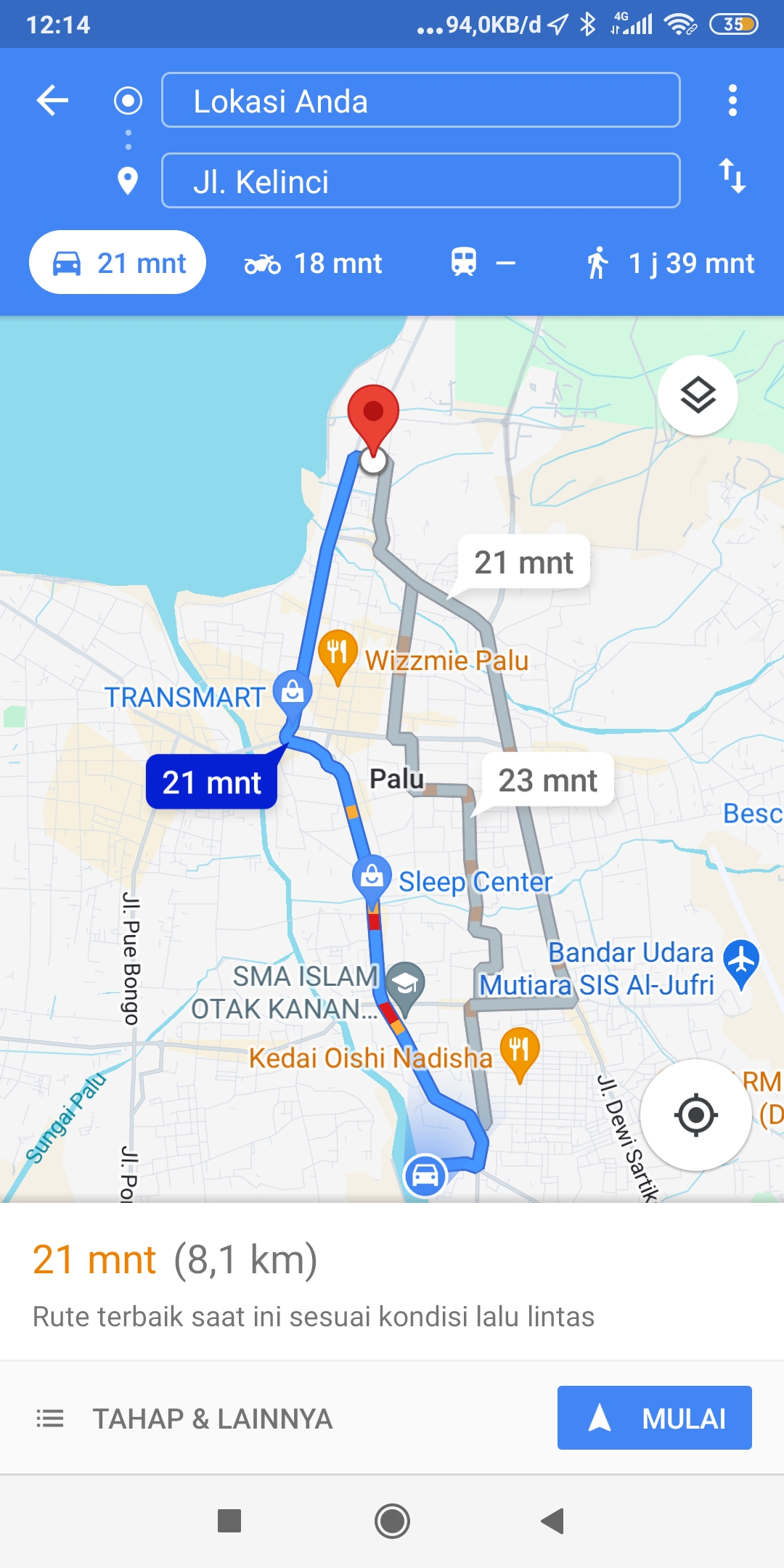
Task: Start navigation with Mulai button
Action: point(655,1418)
